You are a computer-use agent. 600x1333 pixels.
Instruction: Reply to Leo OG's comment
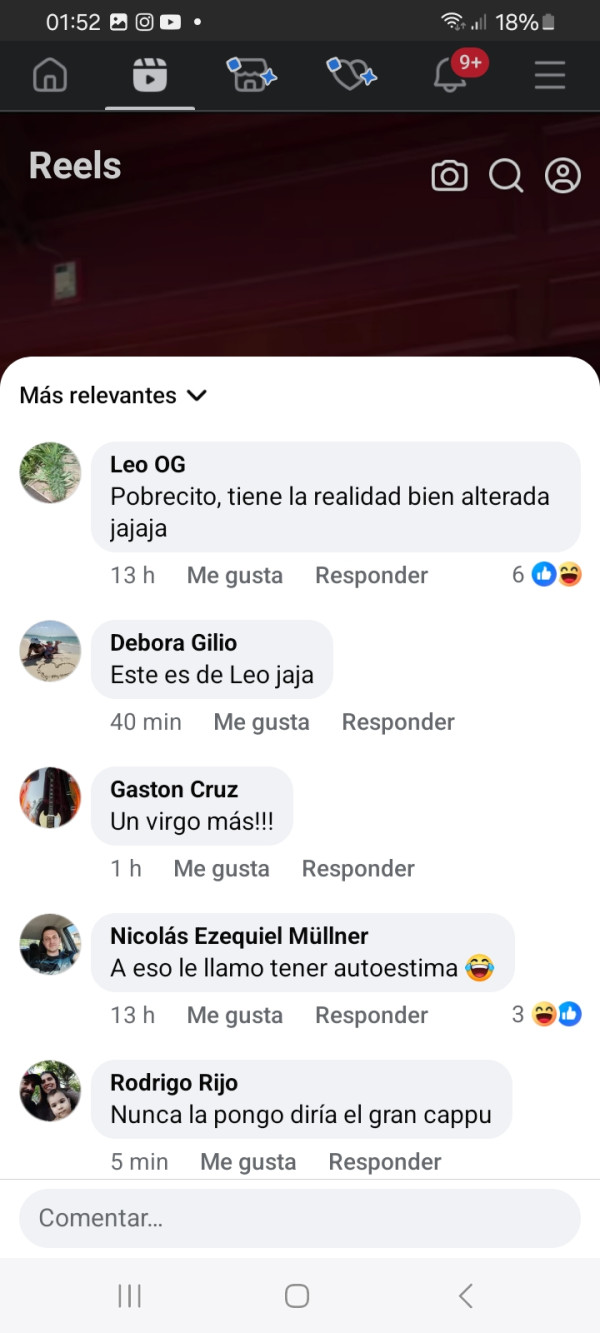click(x=371, y=575)
